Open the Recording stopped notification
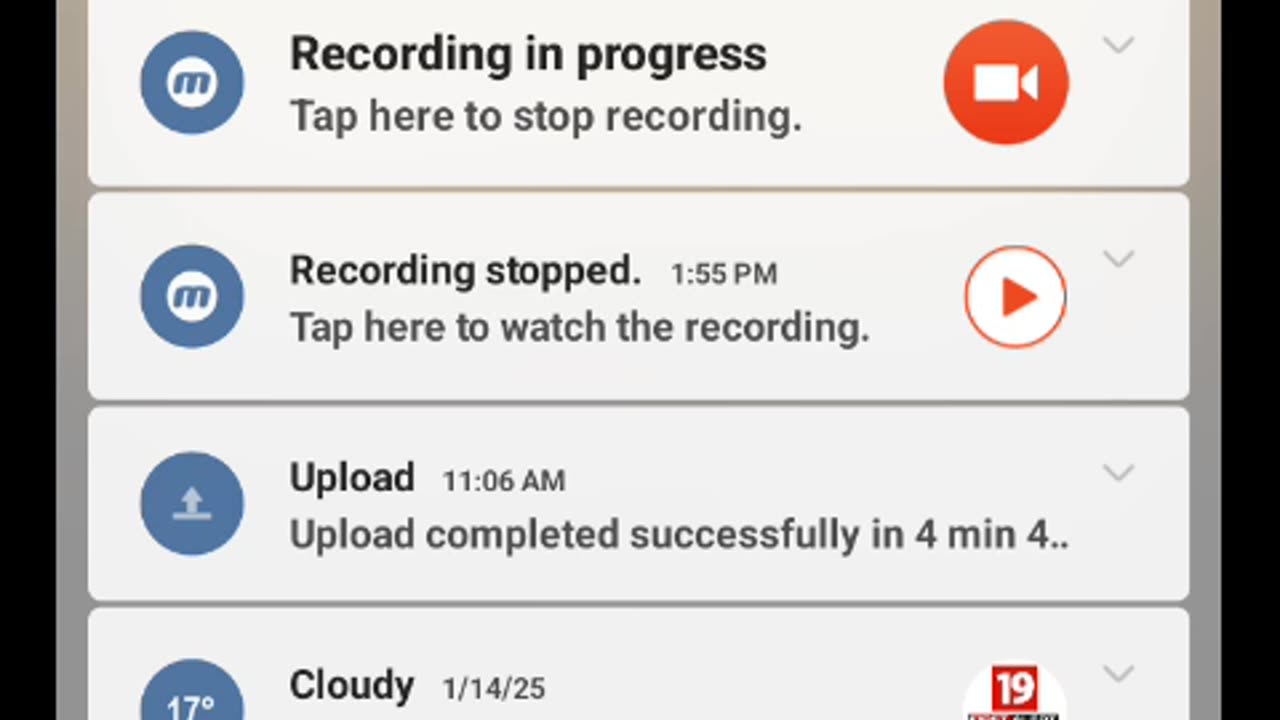This screenshot has height=720, width=1280. point(578,300)
